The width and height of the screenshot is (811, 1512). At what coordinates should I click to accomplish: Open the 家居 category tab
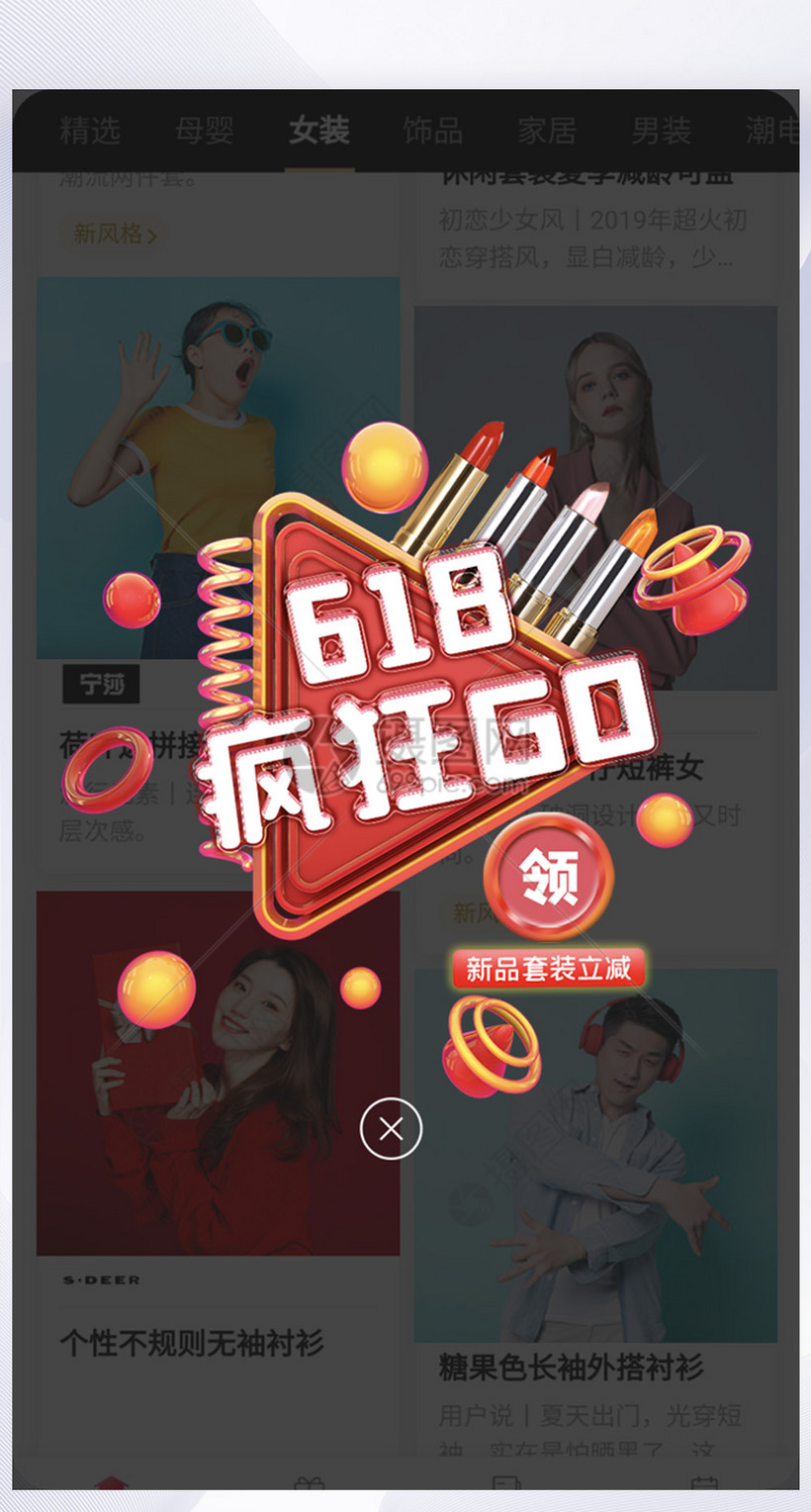549,132
